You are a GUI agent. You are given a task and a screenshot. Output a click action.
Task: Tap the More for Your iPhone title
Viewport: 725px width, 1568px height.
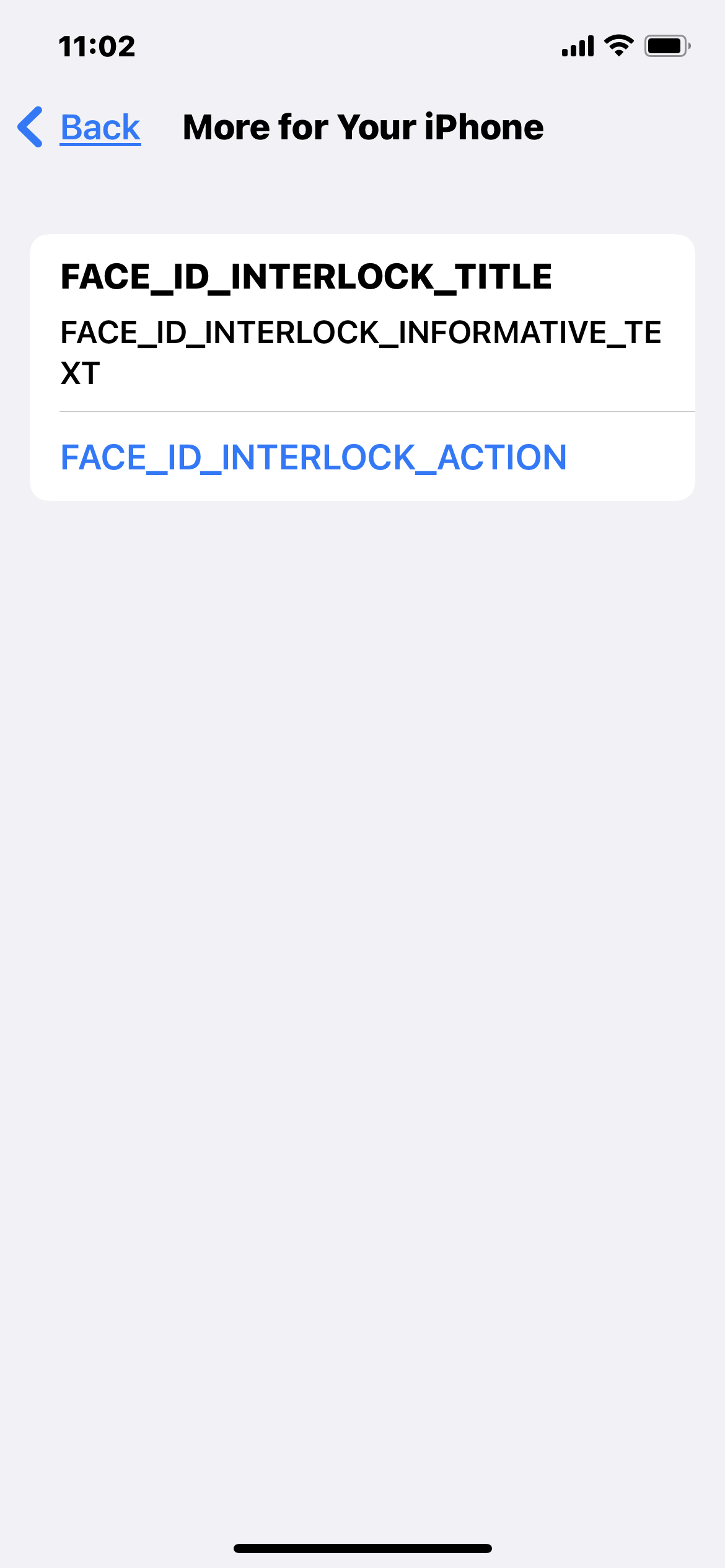pyautogui.click(x=362, y=127)
